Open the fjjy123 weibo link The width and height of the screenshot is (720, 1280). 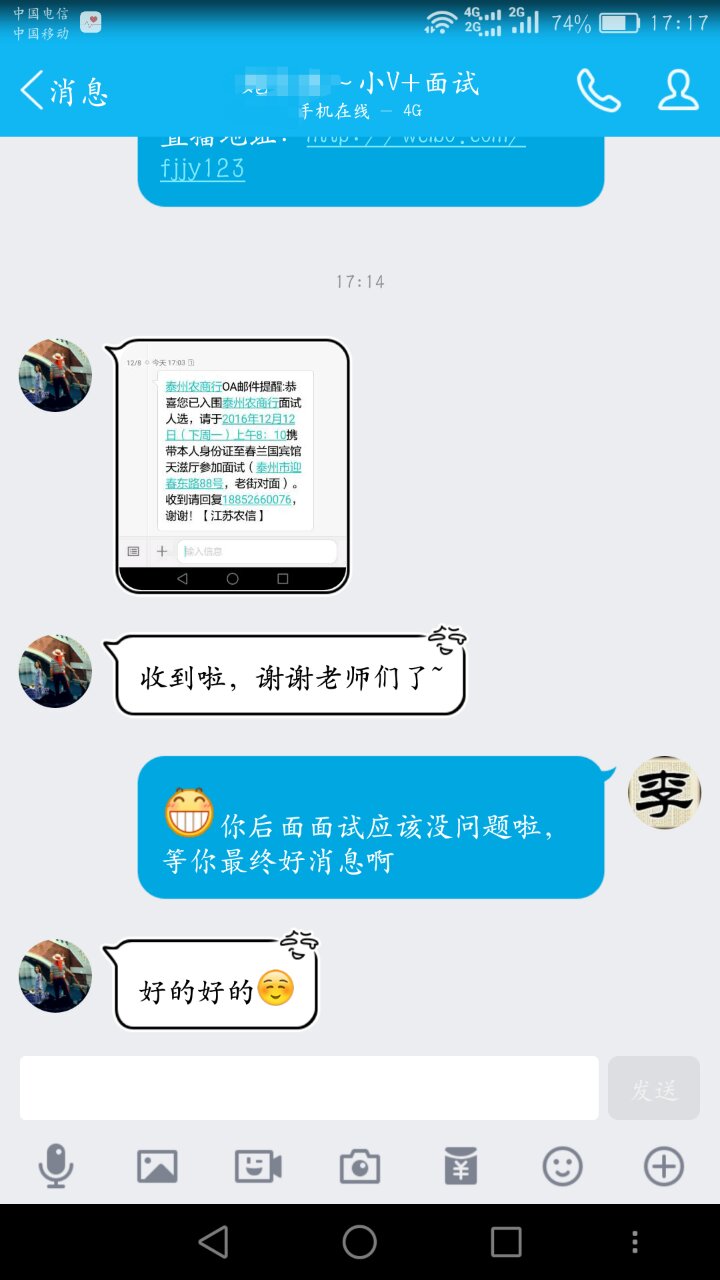point(203,168)
